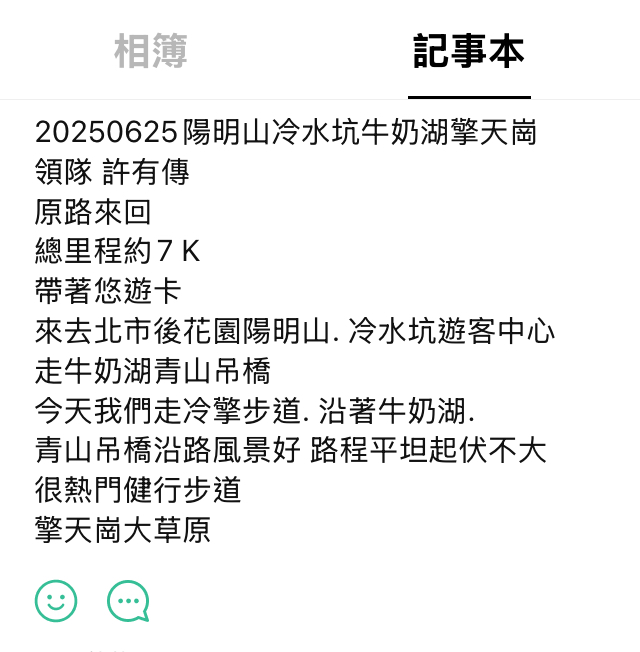640x652 pixels.
Task: React to the note with the smiley icon
Action: [56, 601]
